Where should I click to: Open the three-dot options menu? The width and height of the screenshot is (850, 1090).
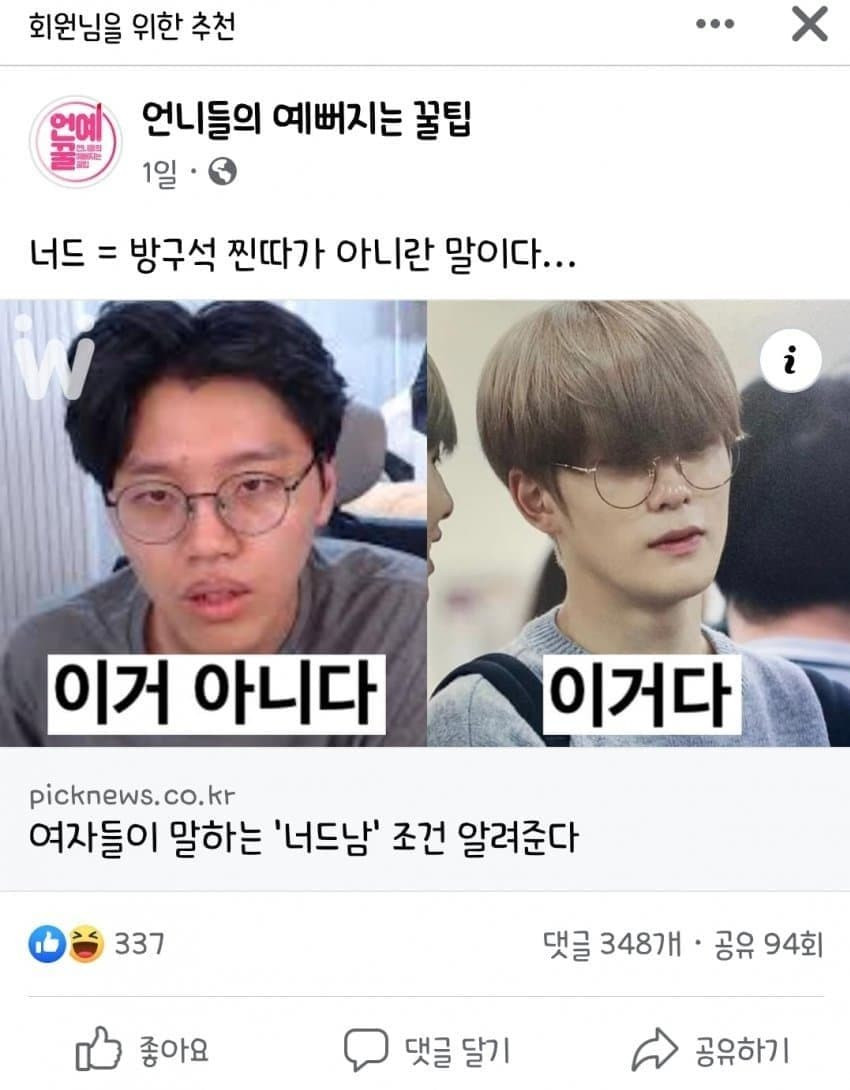pyautogui.click(x=714, y=25)
